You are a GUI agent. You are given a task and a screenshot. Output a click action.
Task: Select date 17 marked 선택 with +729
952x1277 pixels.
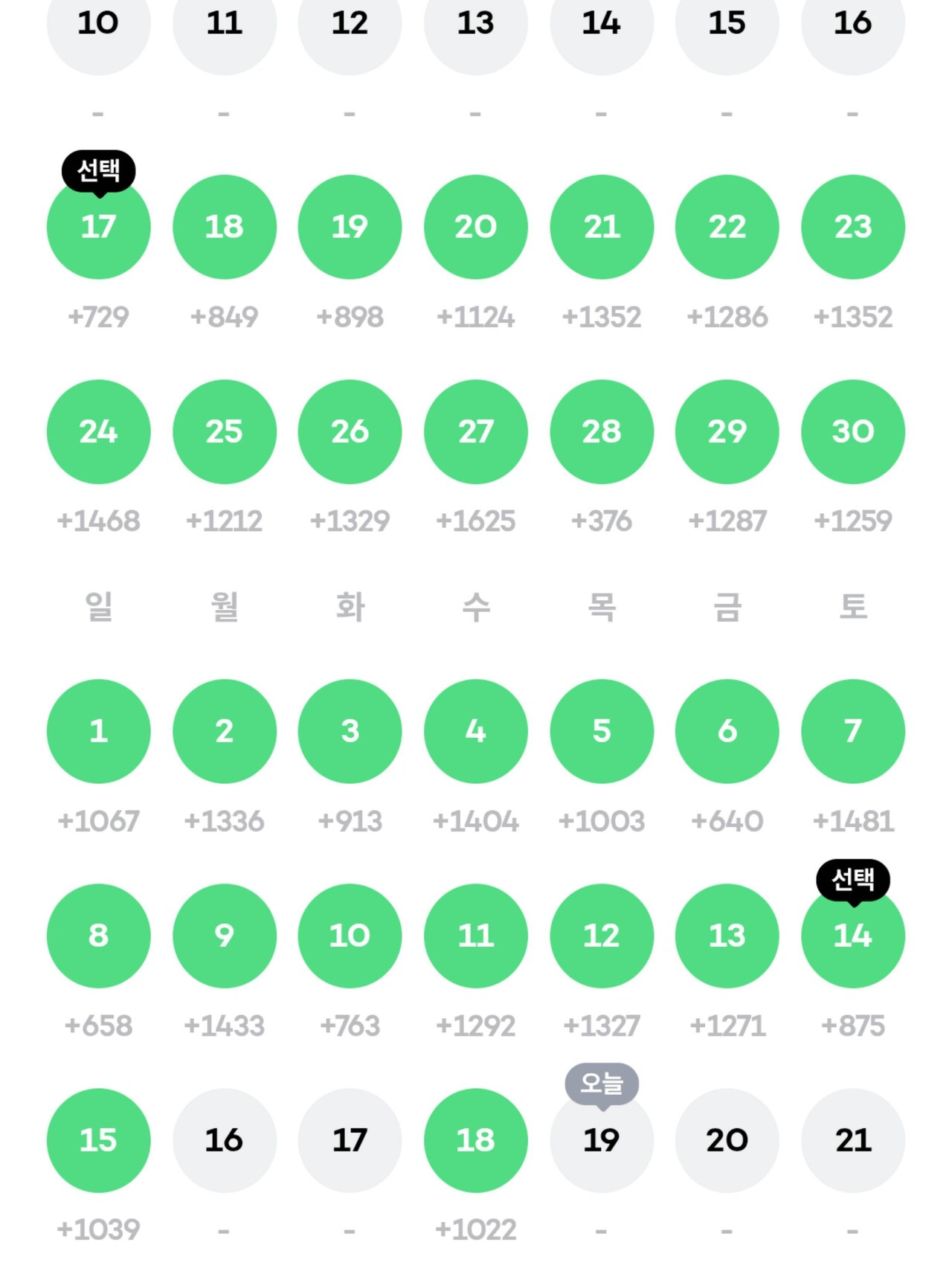pos(98,227)
